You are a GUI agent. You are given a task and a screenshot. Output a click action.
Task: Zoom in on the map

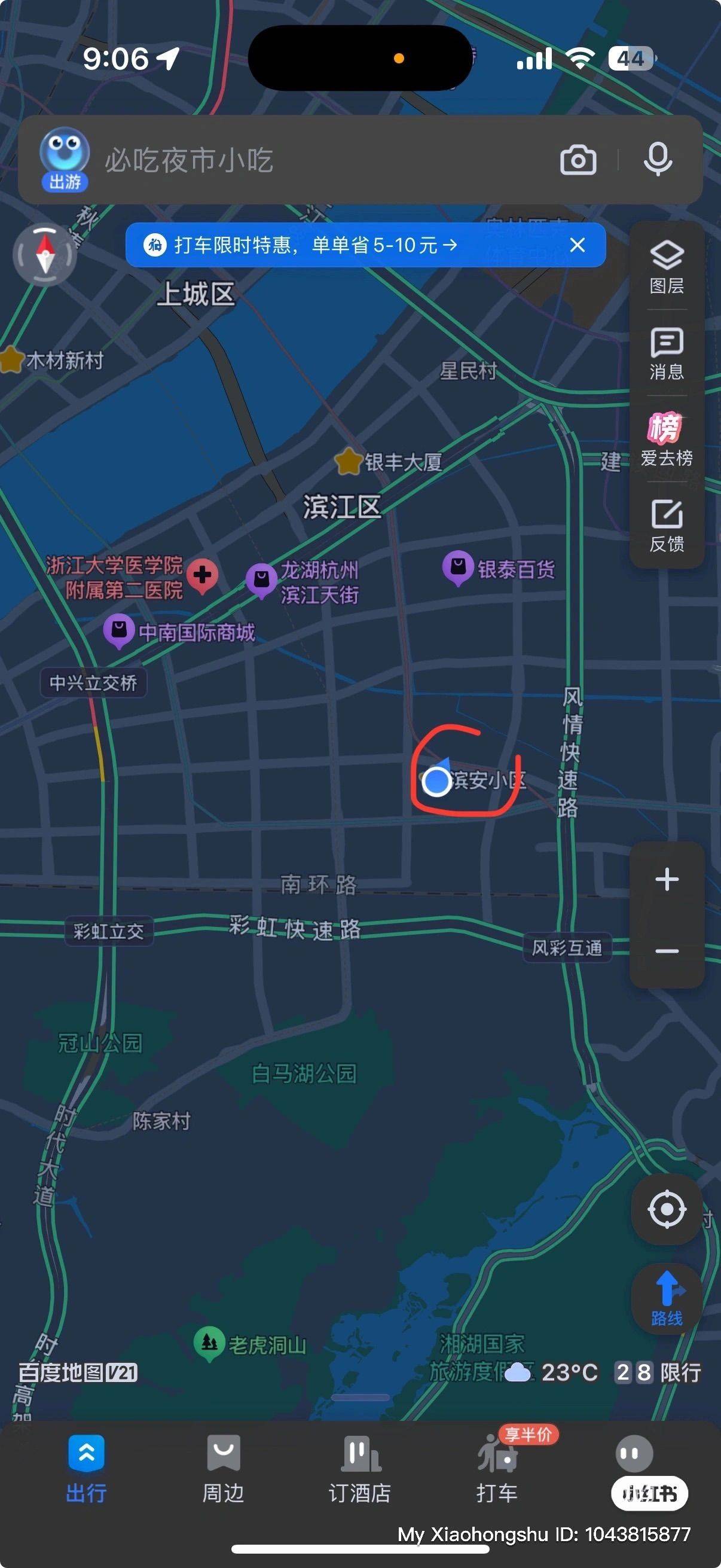pos(667,880)
